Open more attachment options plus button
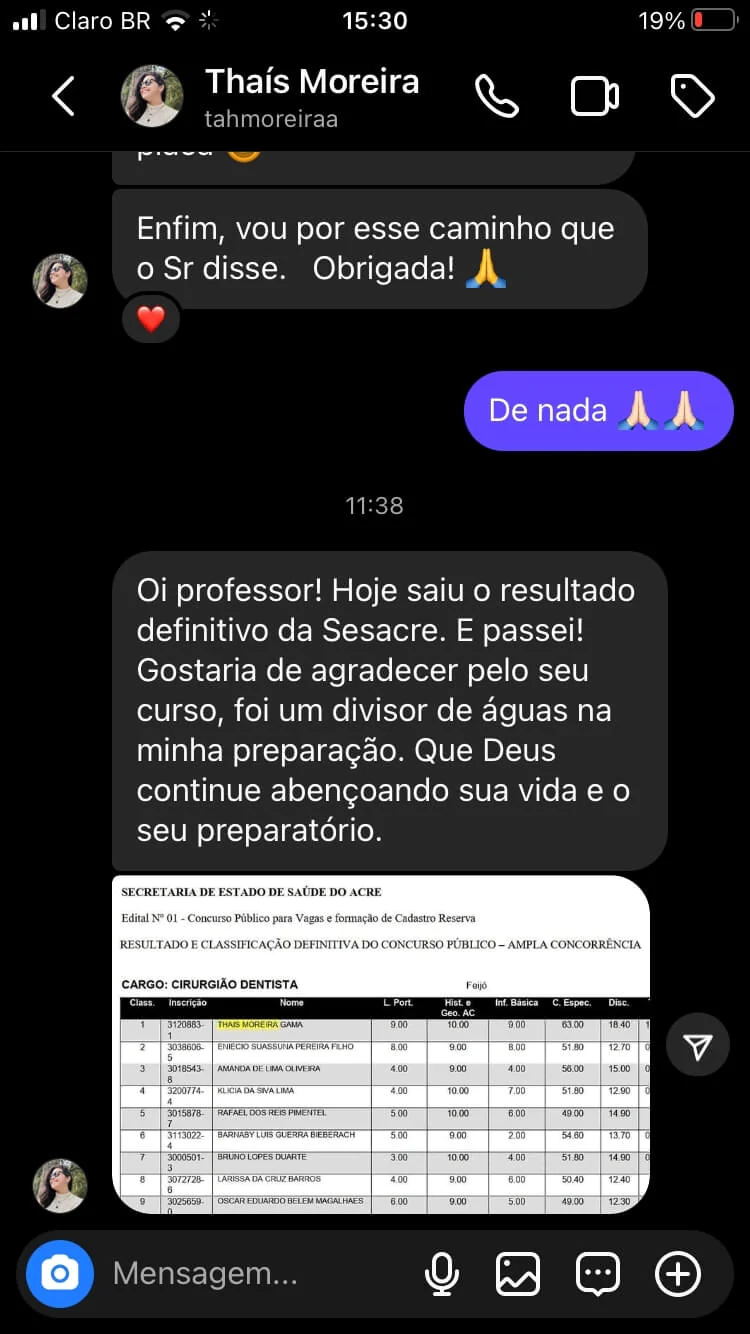The height and width of the screenshot is (1334, 750). click(677, 1273)
